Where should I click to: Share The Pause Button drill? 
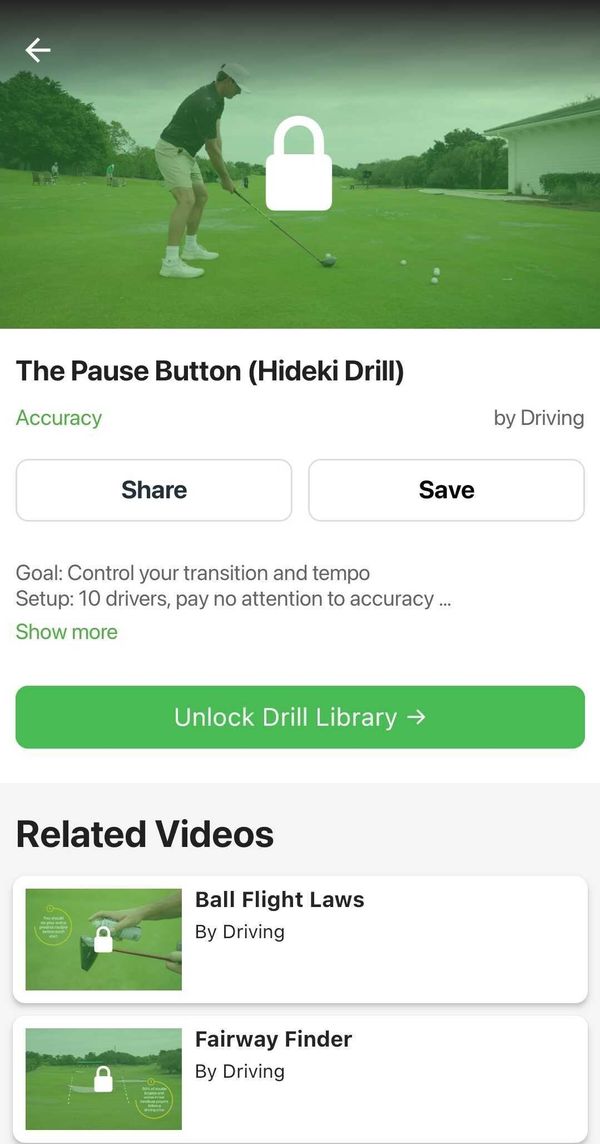(154, 490)
